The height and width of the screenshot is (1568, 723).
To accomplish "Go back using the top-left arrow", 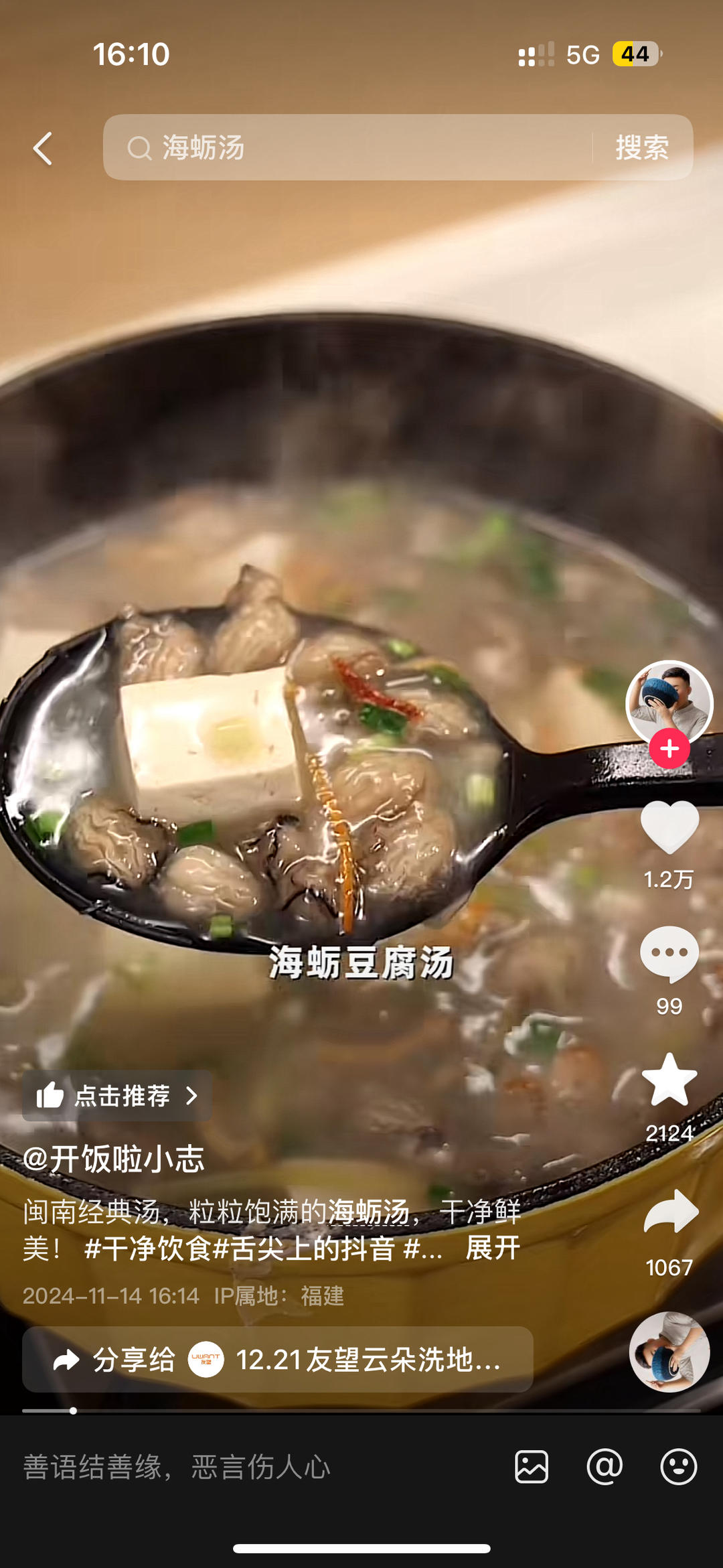I will pyautogui.click(x=43, y=148).
